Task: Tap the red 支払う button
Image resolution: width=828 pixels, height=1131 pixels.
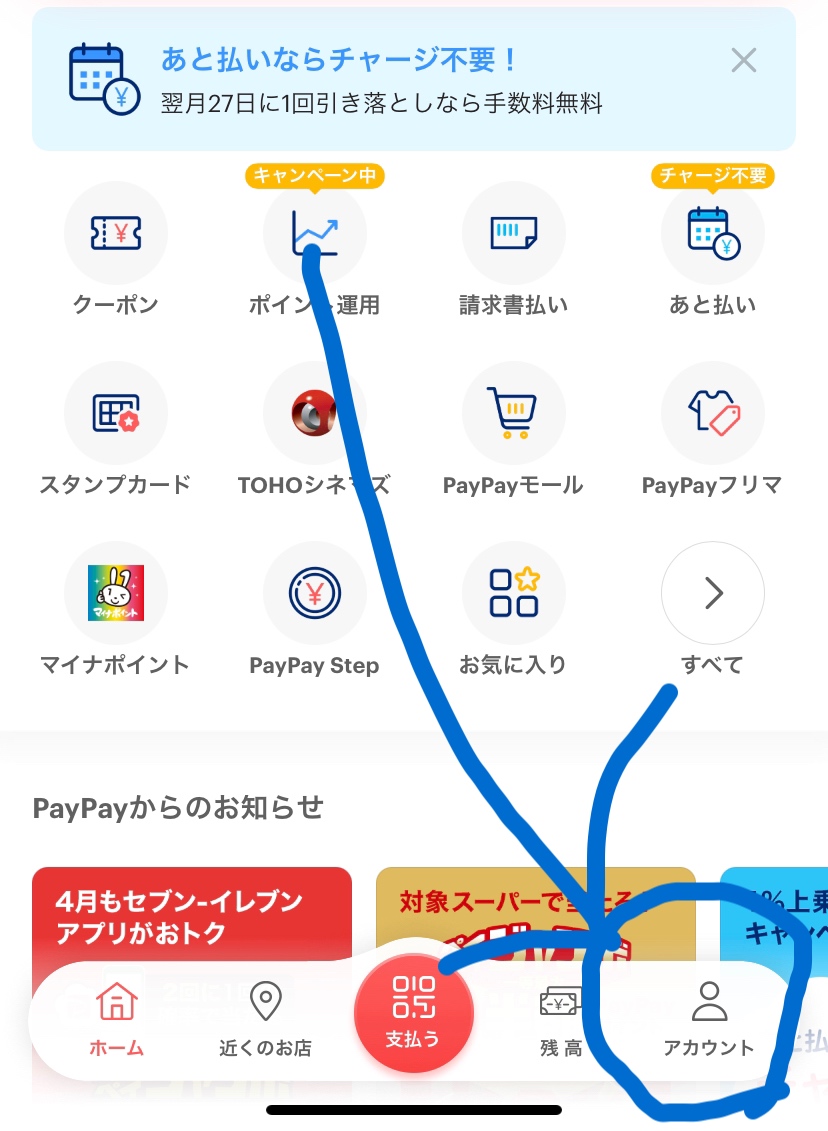Action: point(413,1011)
